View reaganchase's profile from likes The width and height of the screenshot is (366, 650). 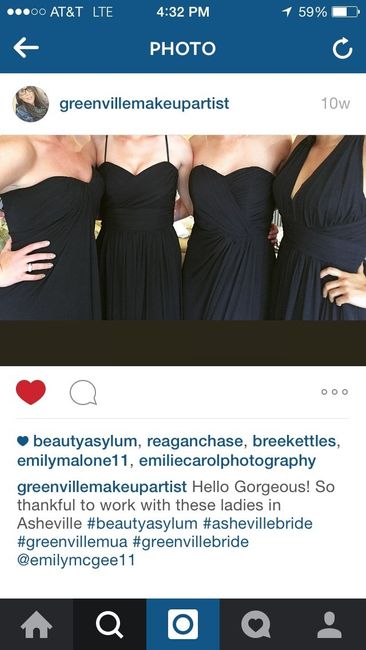pyautogui.click(x=195, y=441)
